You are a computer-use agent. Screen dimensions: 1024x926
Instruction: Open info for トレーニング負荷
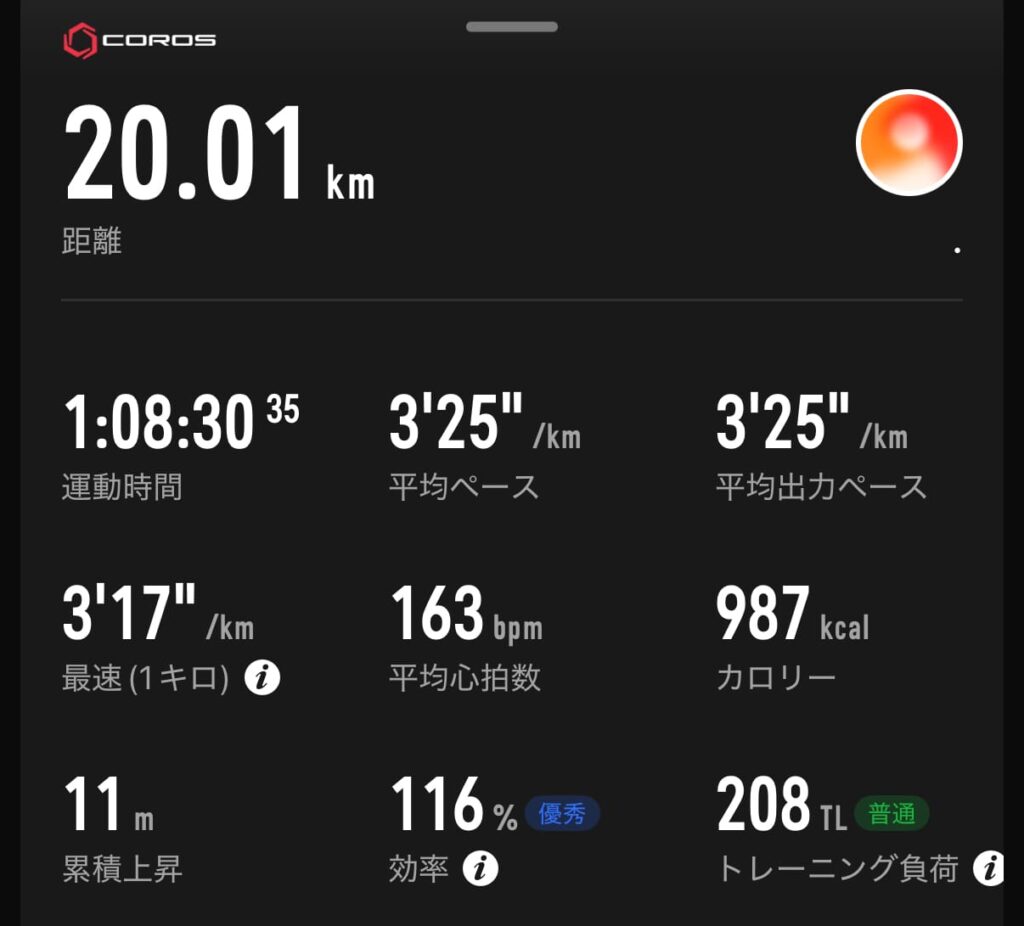989,868
